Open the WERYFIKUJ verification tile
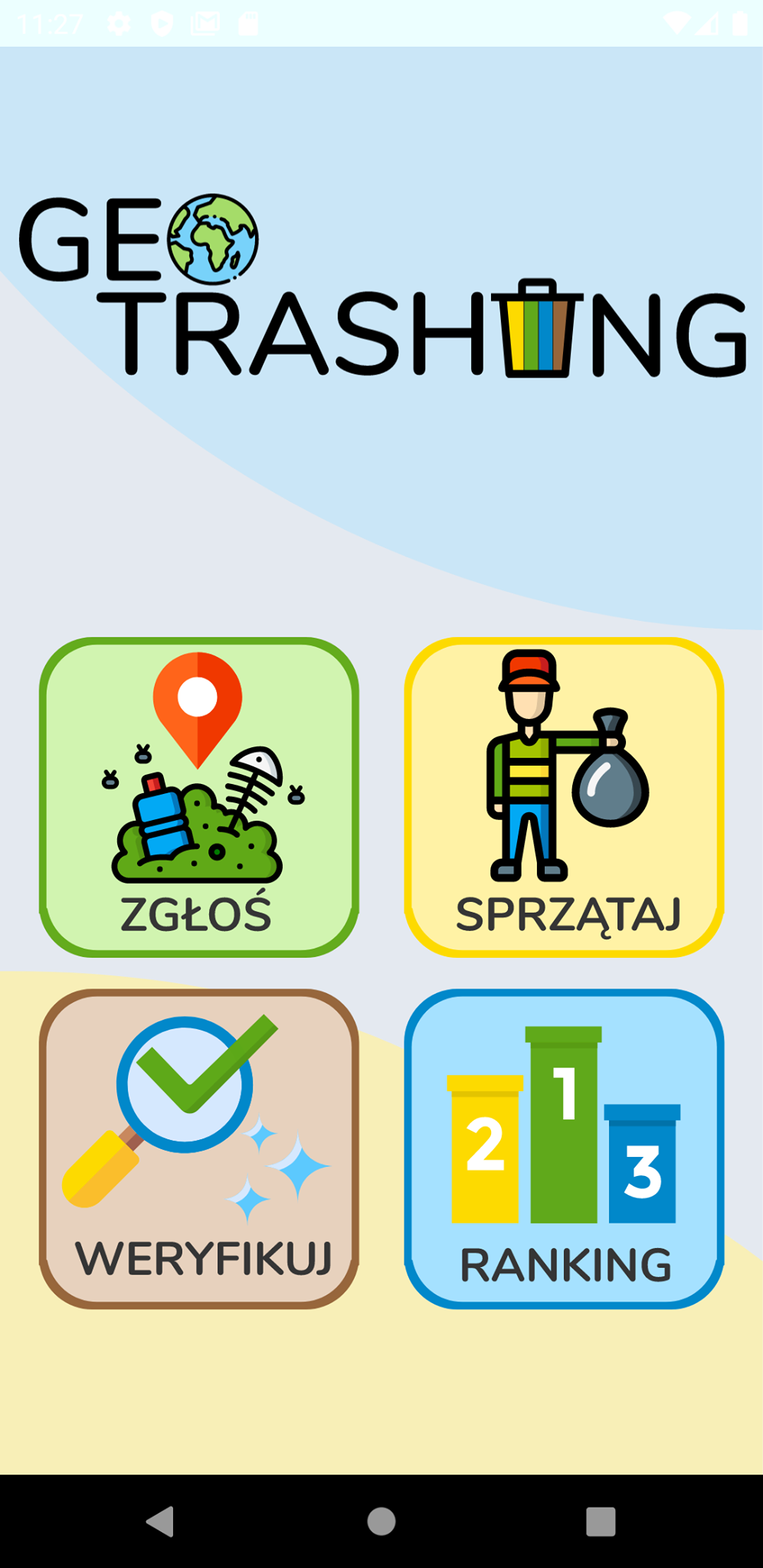Screen dimensions: 763x1568 click(x=198, y=1148)
